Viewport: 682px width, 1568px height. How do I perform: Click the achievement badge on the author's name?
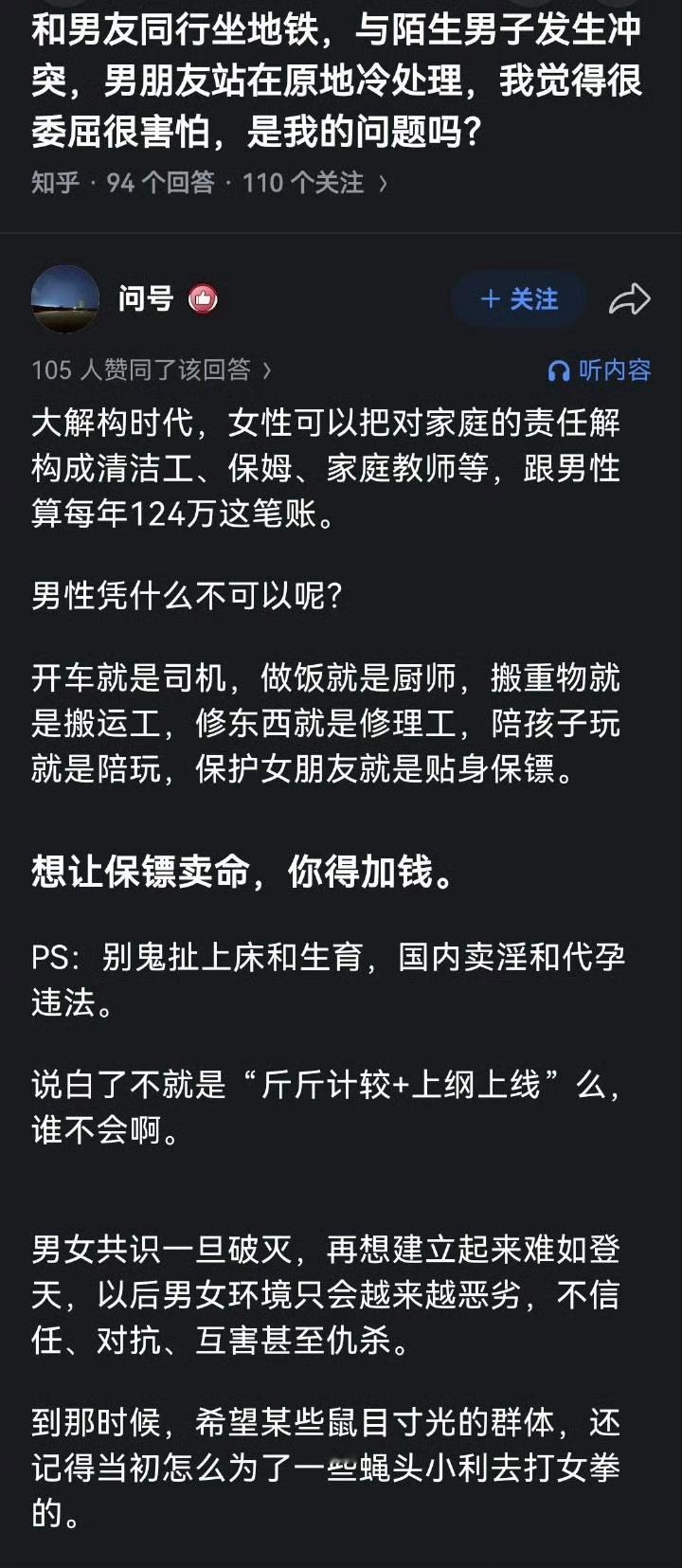point(205,298)
